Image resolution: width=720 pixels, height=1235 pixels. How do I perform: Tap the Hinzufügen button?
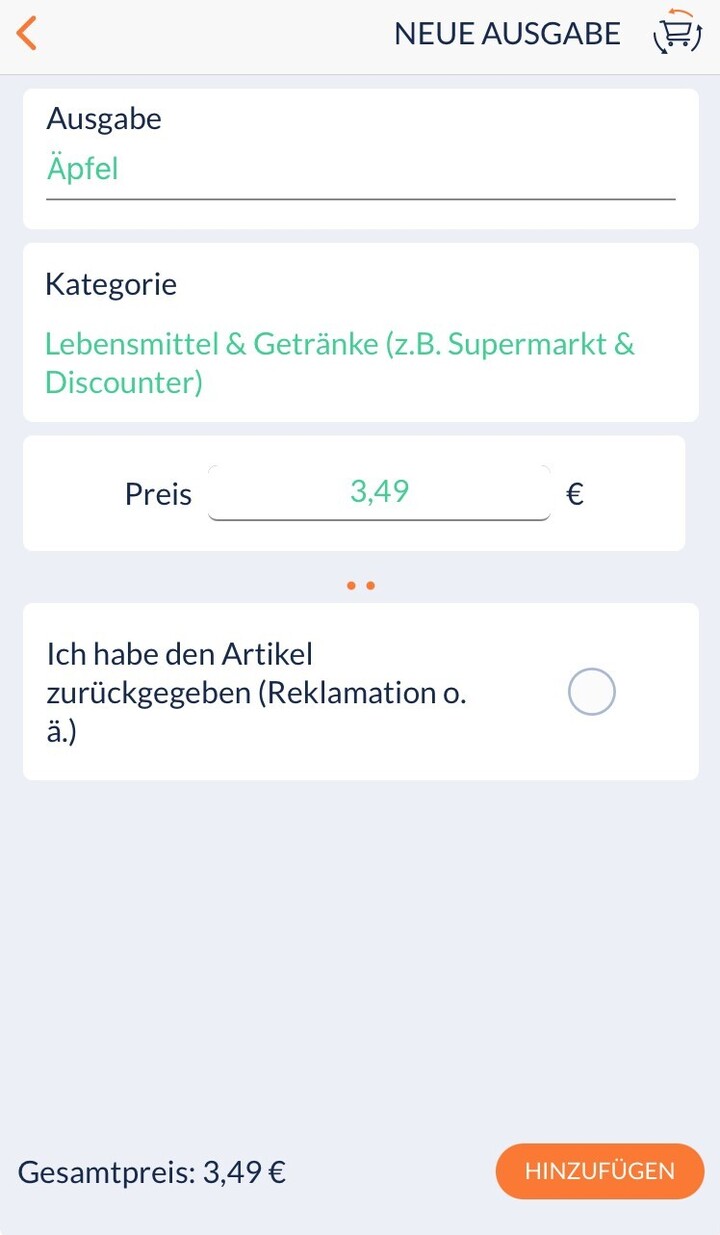[600, 1171]
